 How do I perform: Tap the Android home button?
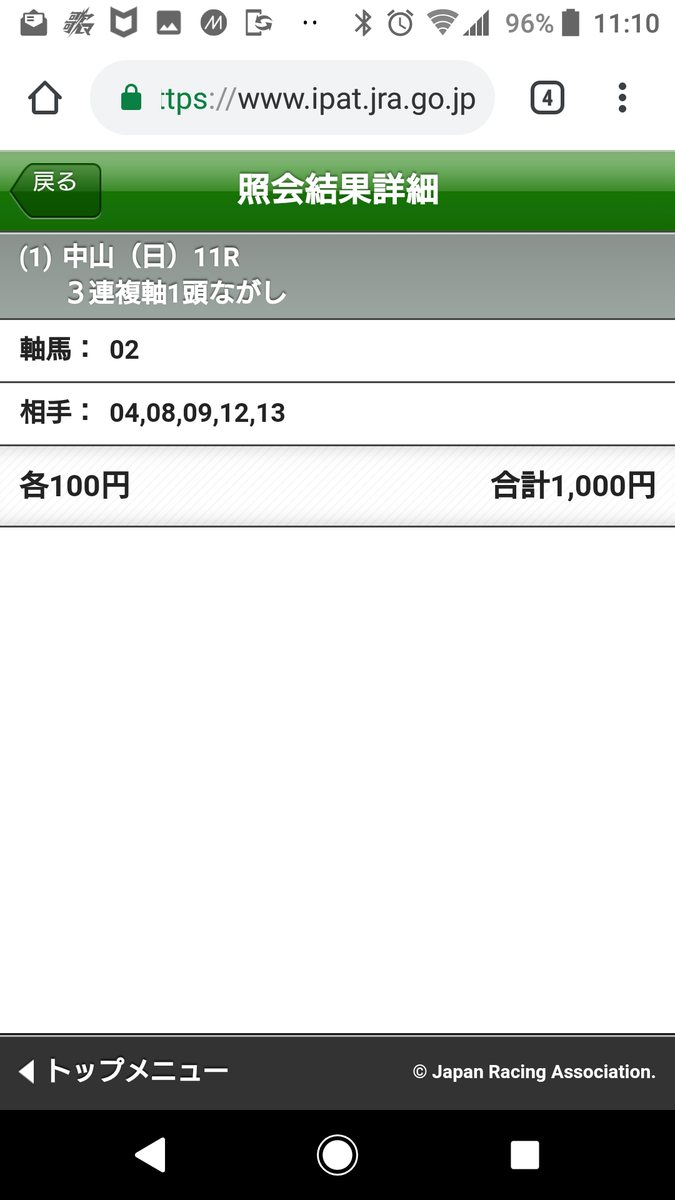[337, 1155]
